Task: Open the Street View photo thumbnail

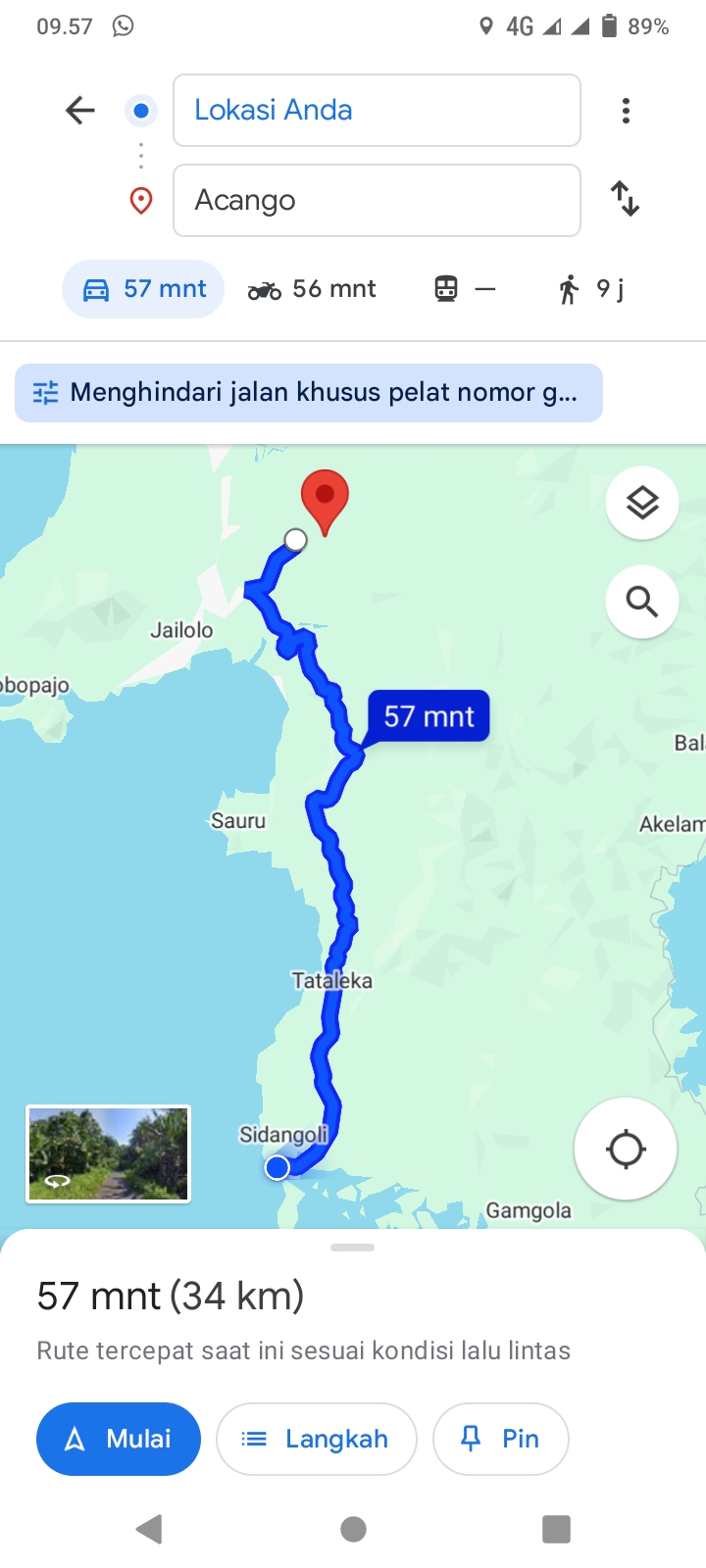Action: tap(108, 1153)
